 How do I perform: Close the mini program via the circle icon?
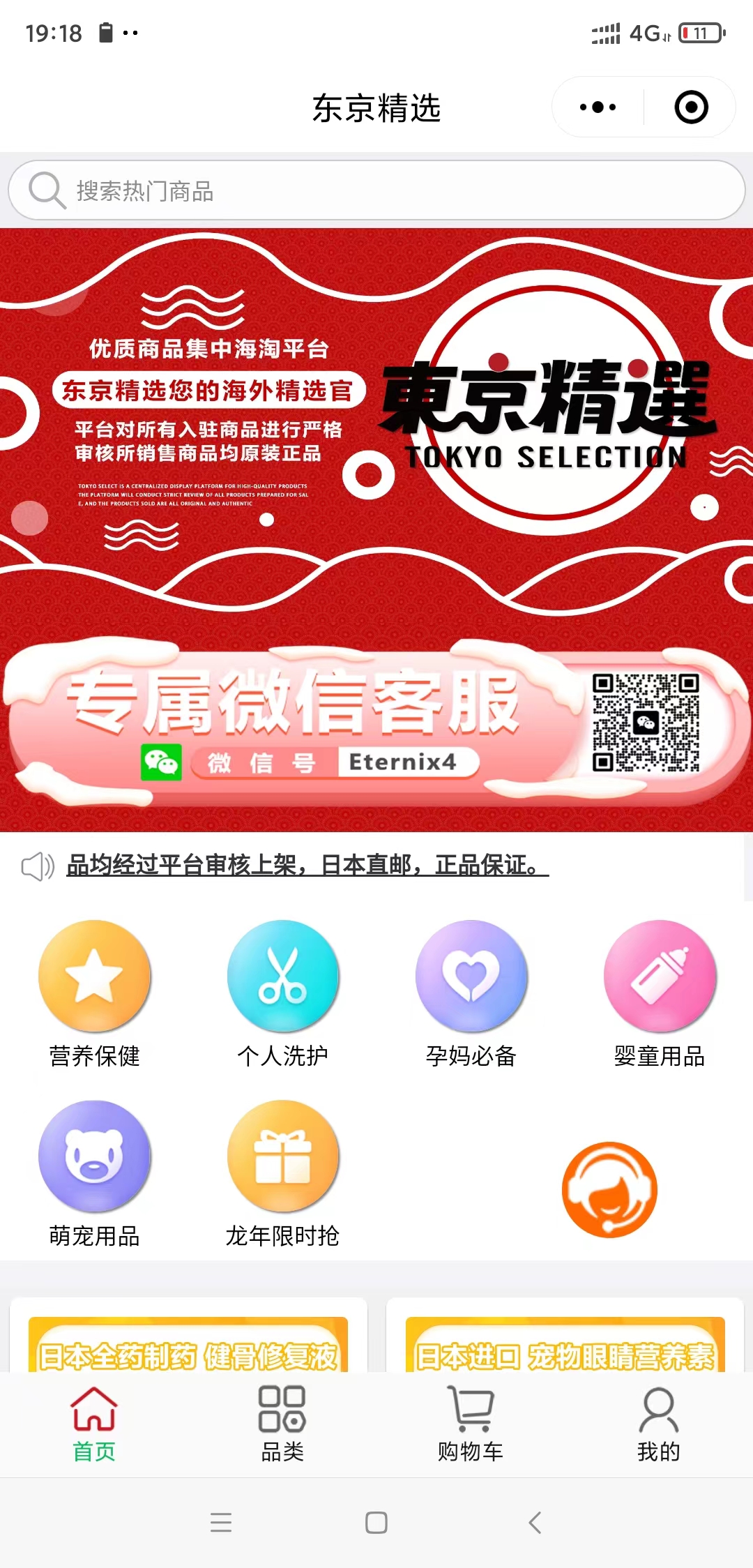691,107
